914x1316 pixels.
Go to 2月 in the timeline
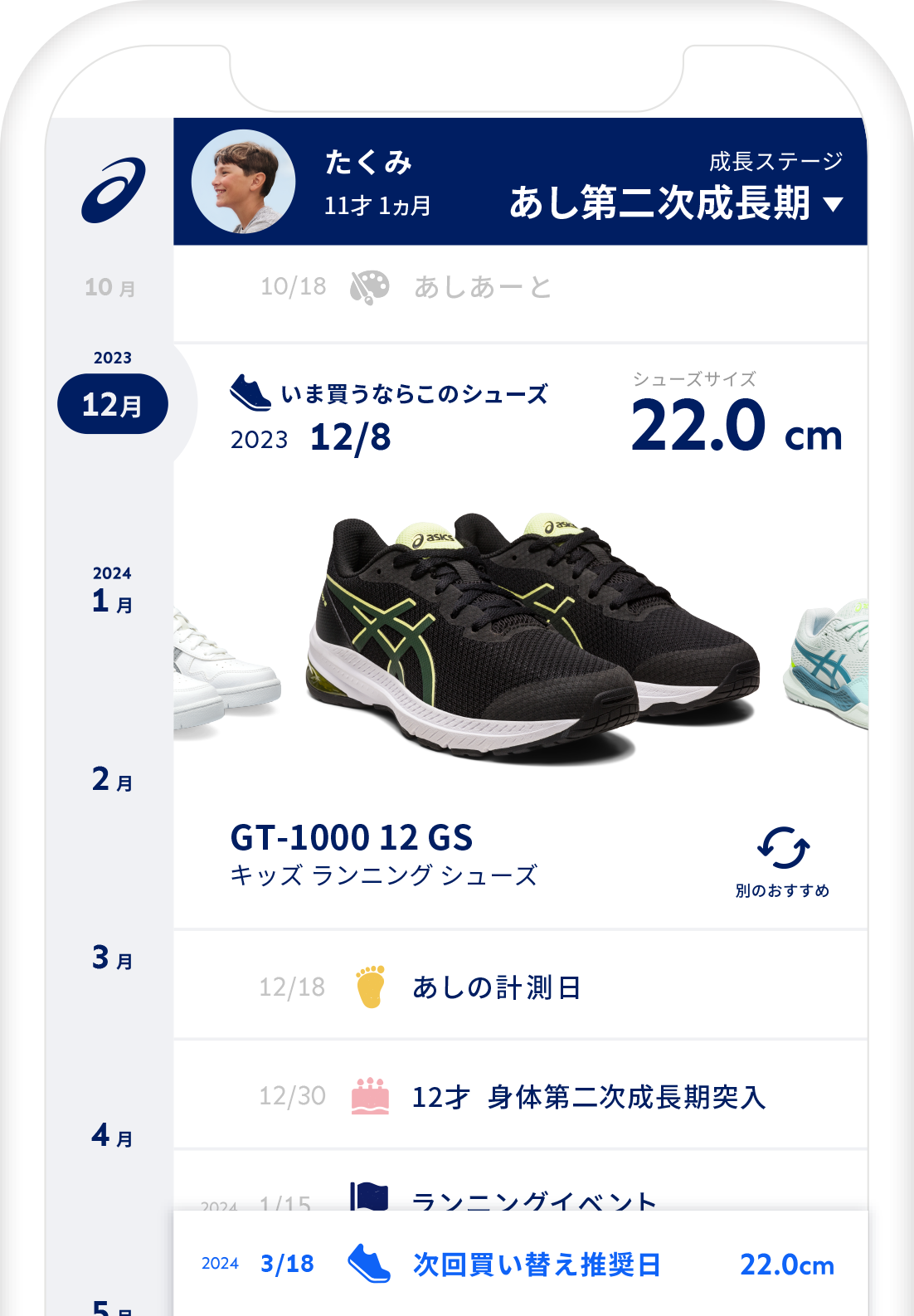pos(112,779)
